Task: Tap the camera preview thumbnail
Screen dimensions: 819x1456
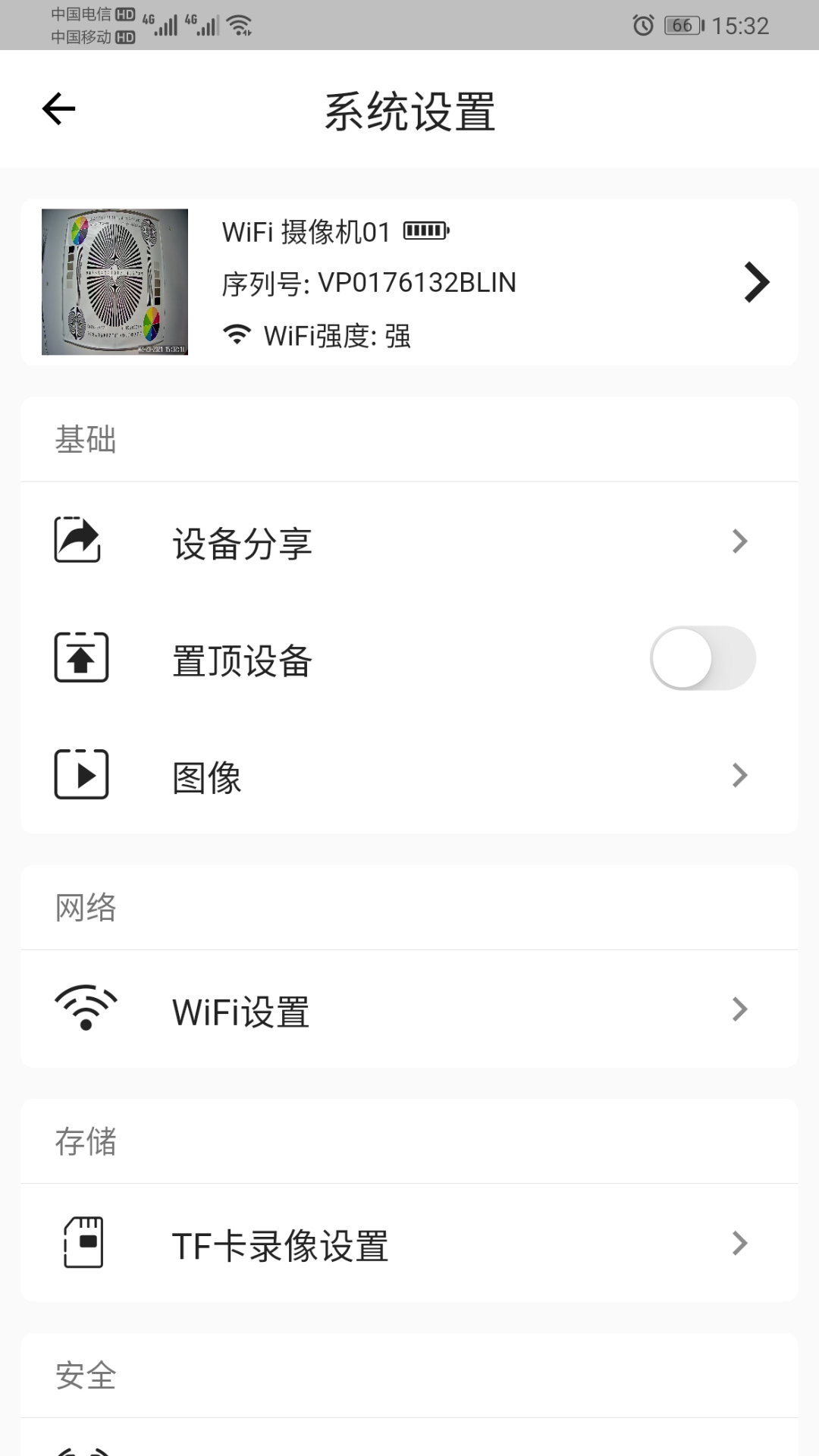Action: click(115, 281)
